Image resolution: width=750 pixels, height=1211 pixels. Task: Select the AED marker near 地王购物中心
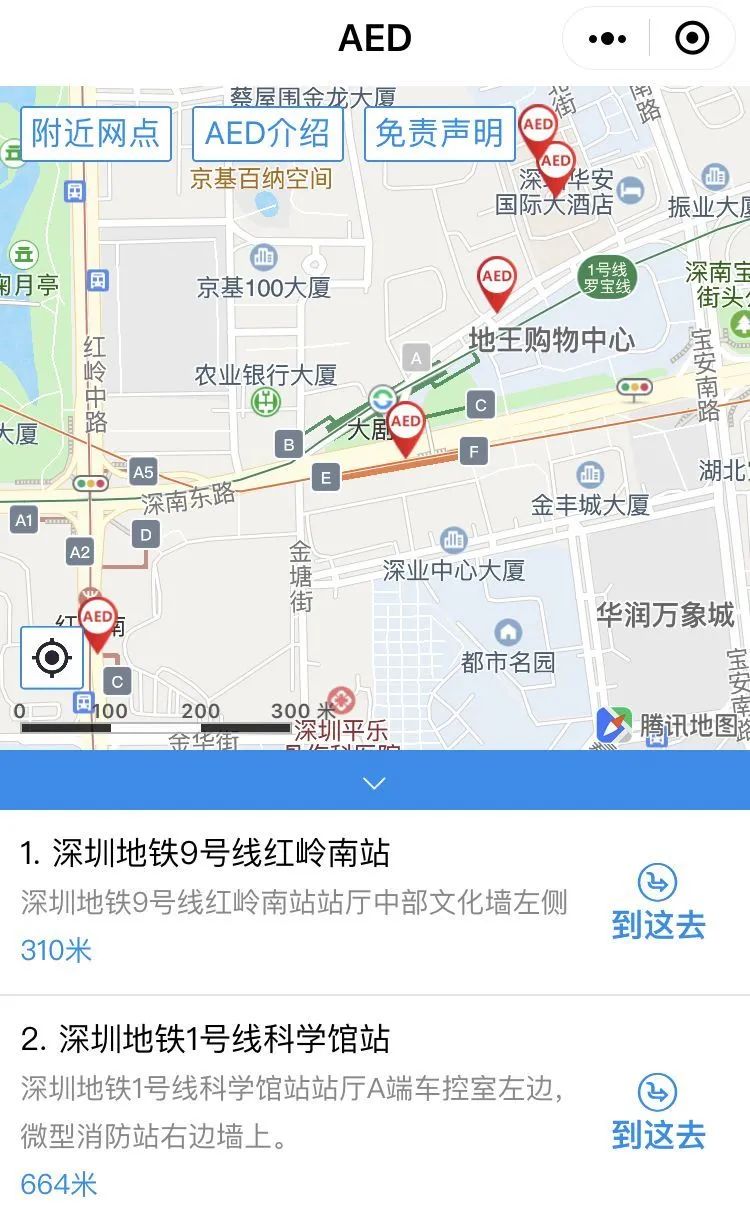pos(497,280)
